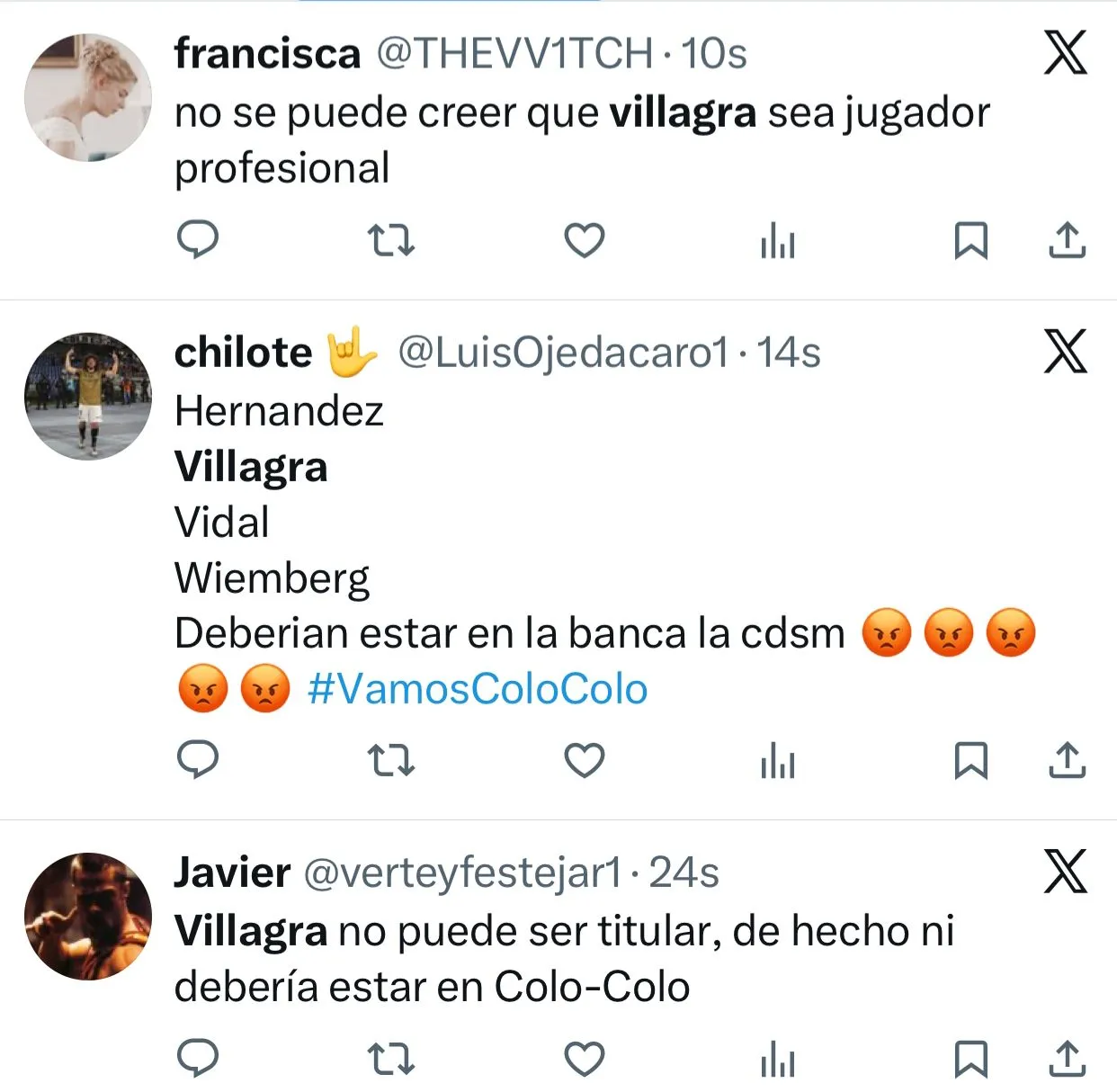The height and width of the screenshot is (1092, 1117).
Task: Retweet Javier's tweet
Action: tap(391, 1060)
